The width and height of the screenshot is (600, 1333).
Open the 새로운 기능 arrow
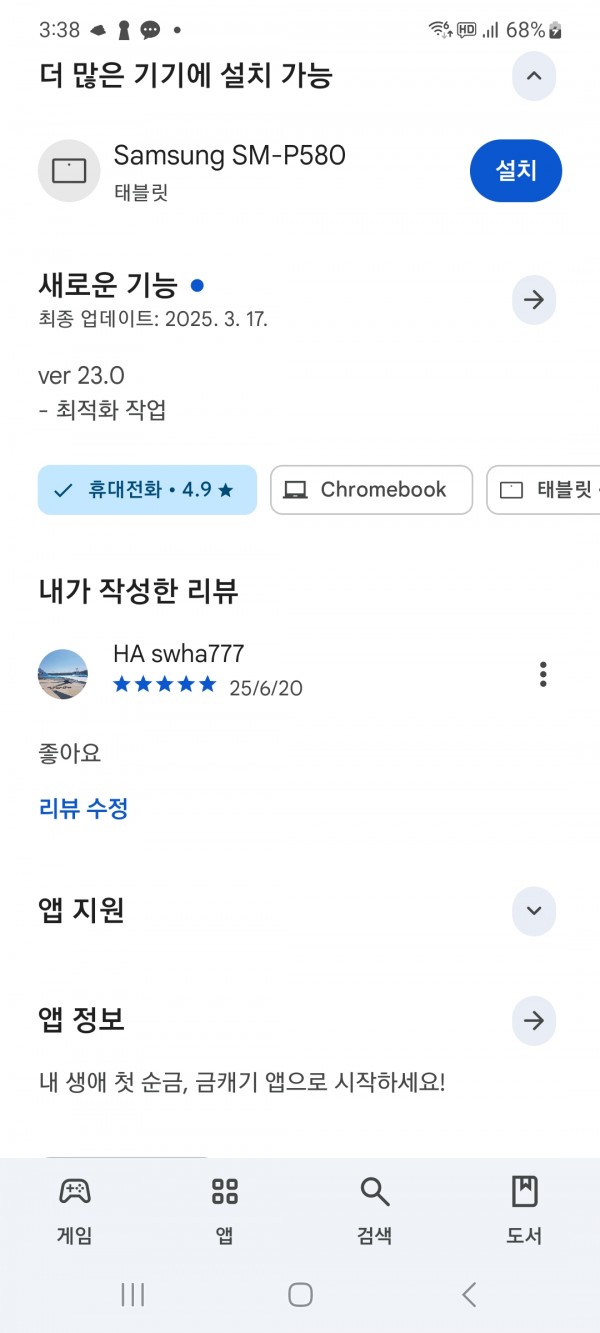point(534,299)
